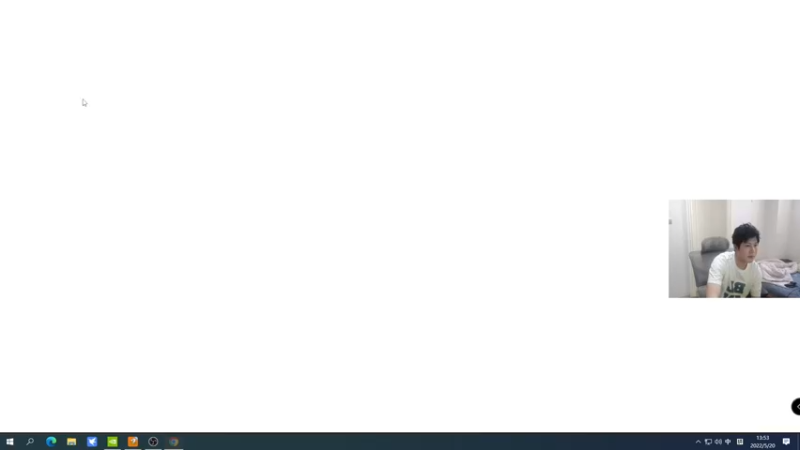
Task: Expand the hidden tray icons chevron
Action: tap(698, 441)
